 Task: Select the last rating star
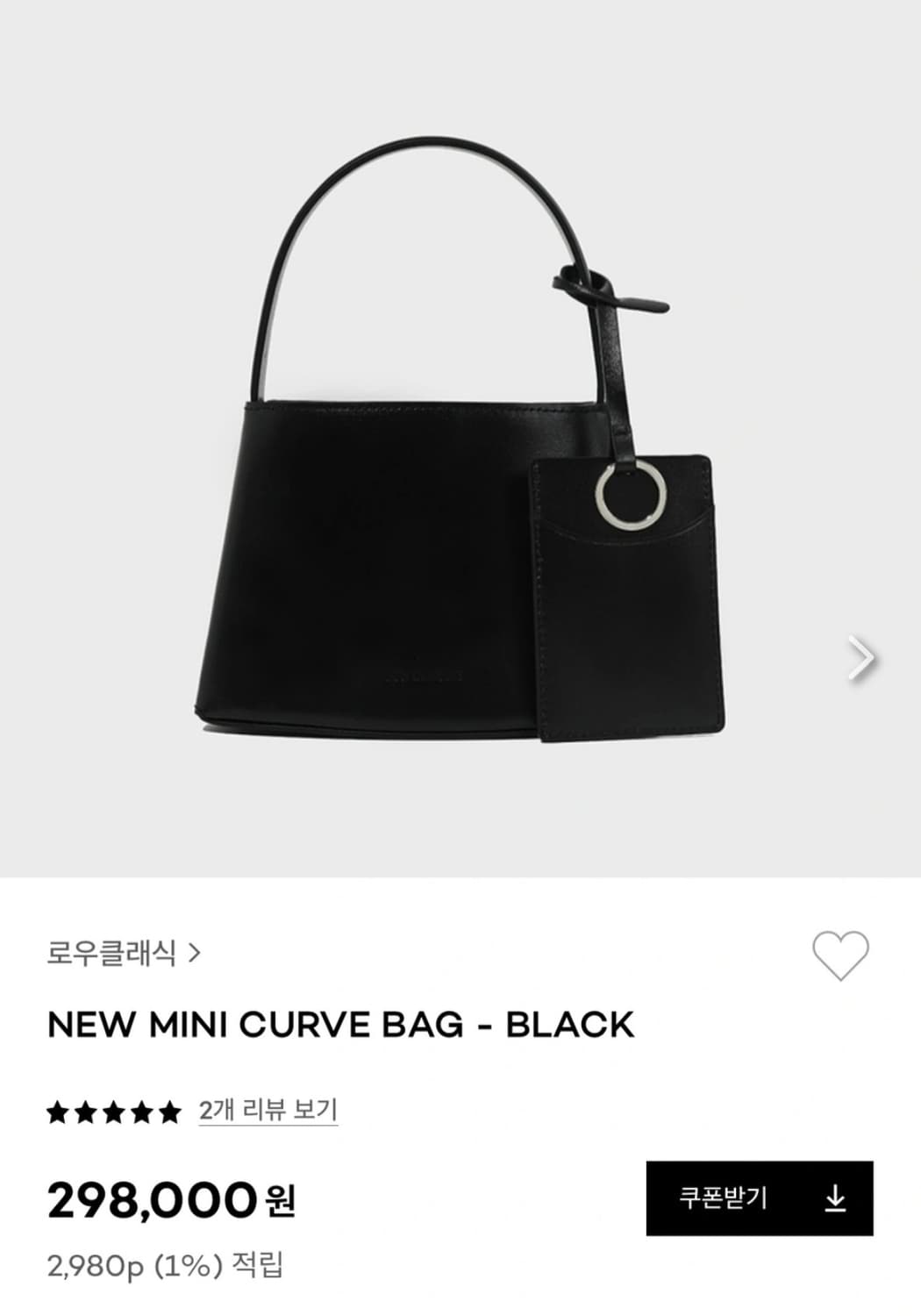168,1109
